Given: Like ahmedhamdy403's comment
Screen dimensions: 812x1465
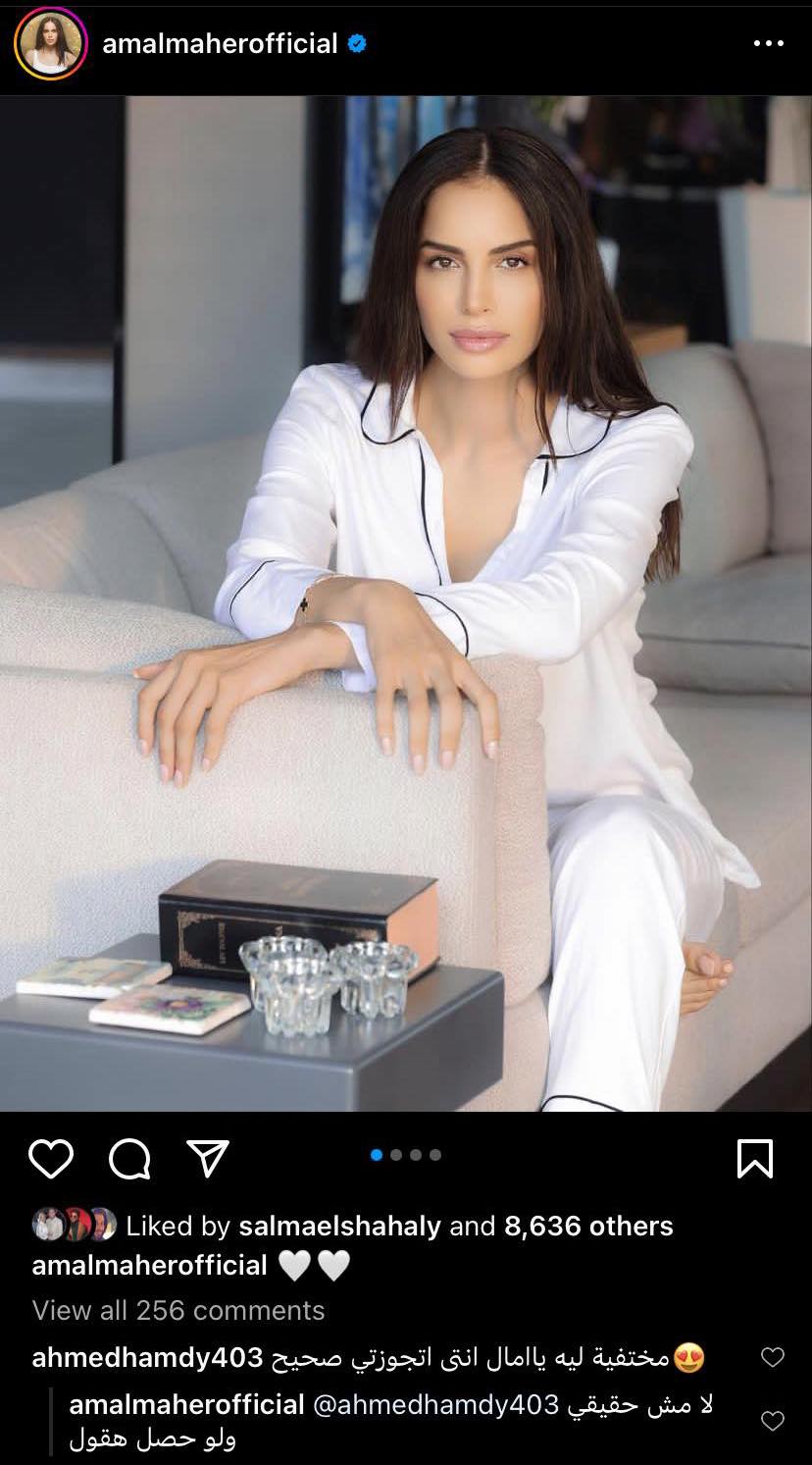Looking at the screenshot, I should tap(773, 1358).
